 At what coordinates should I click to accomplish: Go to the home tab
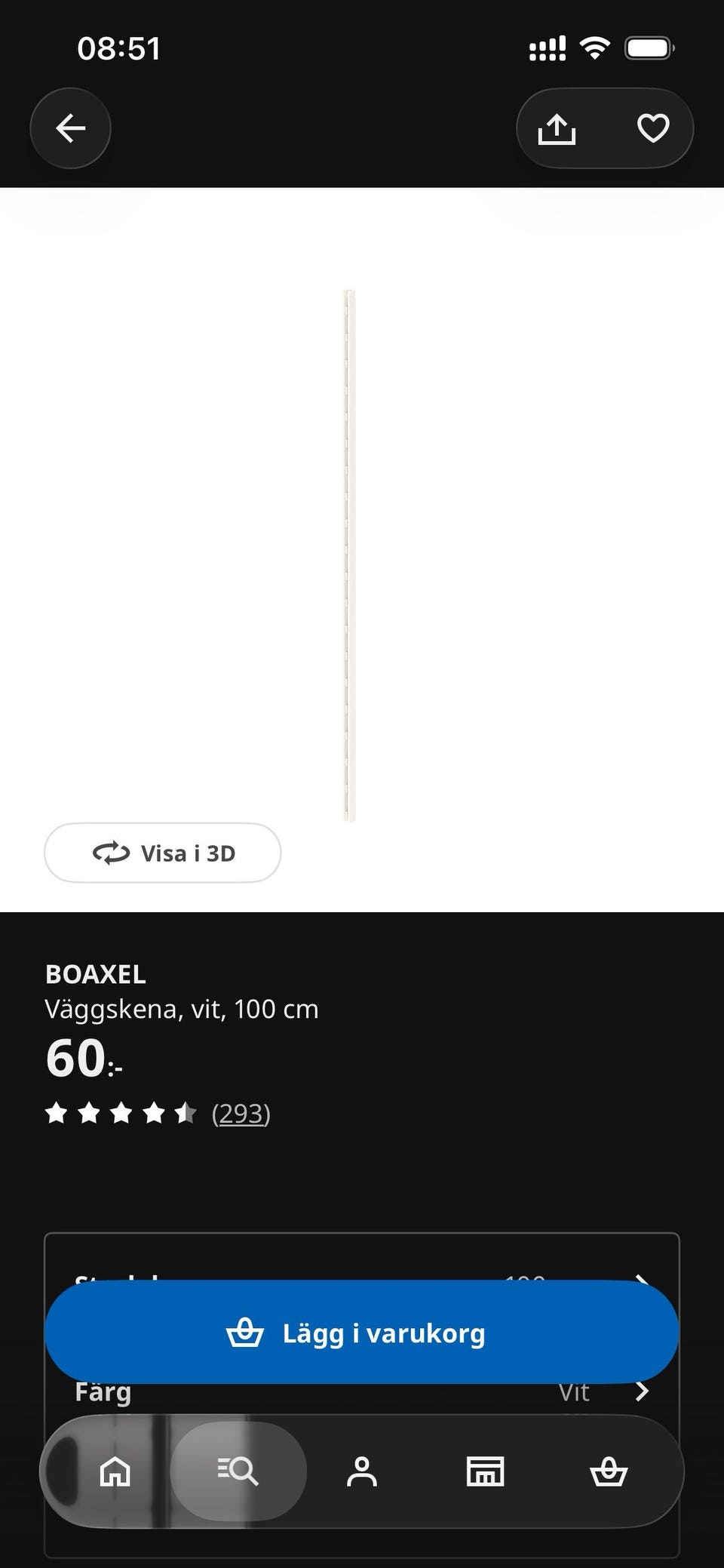pos(115,1471)
